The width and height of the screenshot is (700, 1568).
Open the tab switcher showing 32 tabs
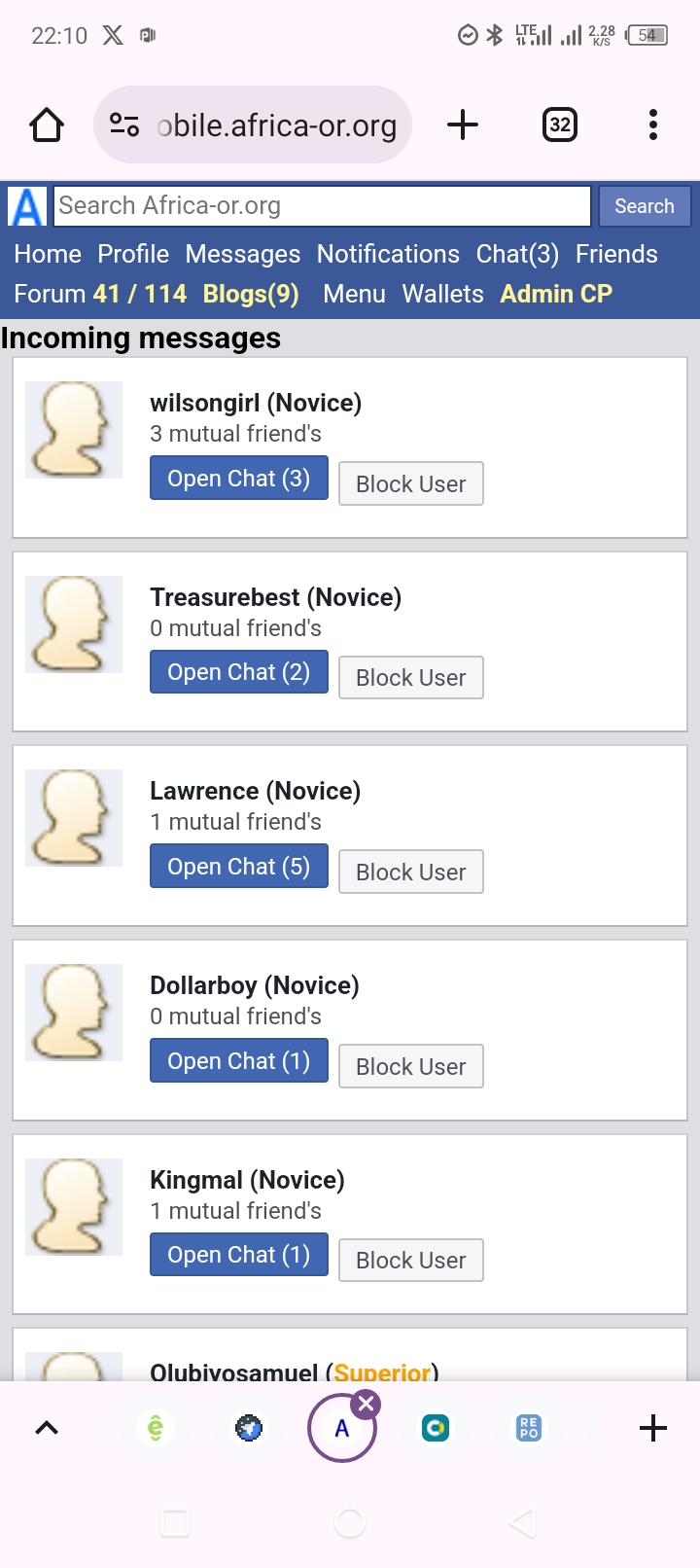[x=560, y=125]
